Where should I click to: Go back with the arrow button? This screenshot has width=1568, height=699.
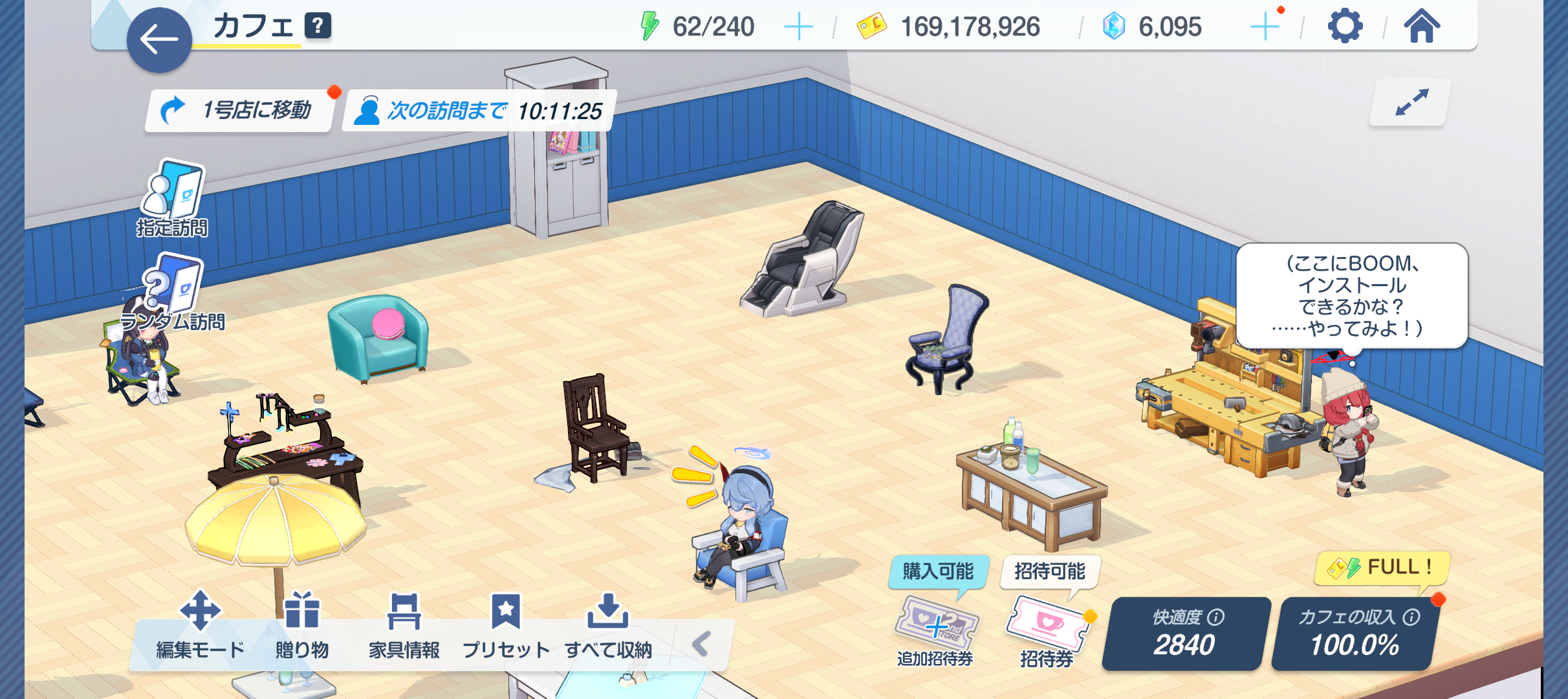pyautogui.click(x=159, y=40)
